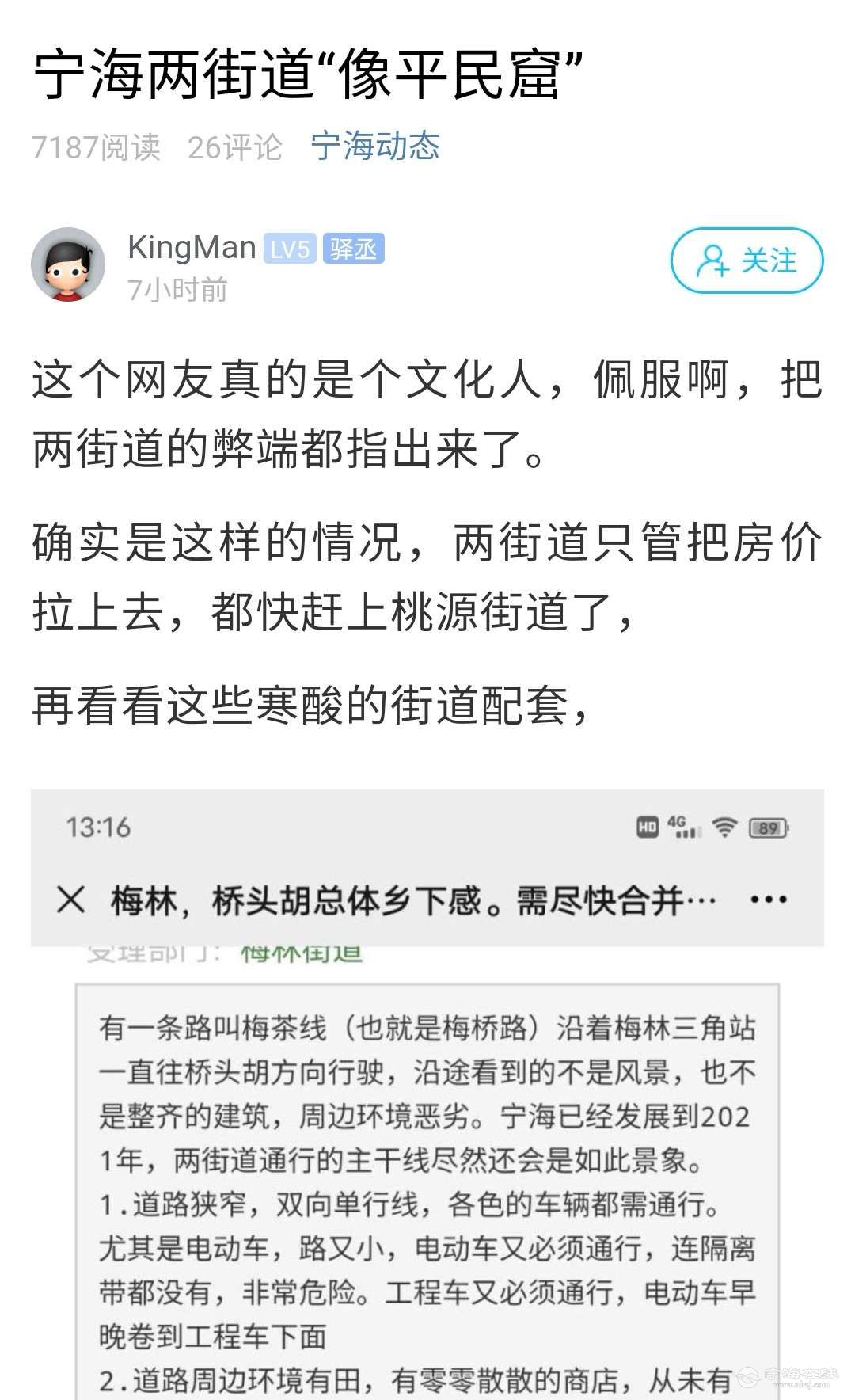This screenshot has width=855, height=1400.
Task: Open the 宁海动态 category link
Action: [x=374, y=146]
